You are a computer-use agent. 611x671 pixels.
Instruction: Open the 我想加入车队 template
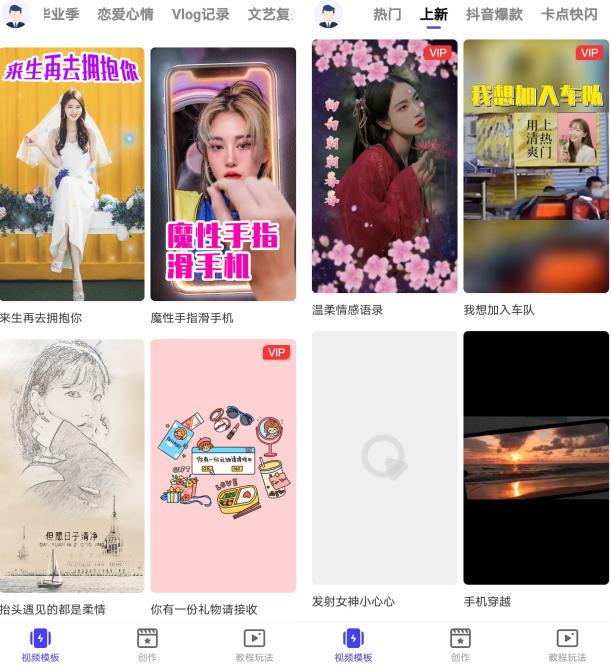536,166
